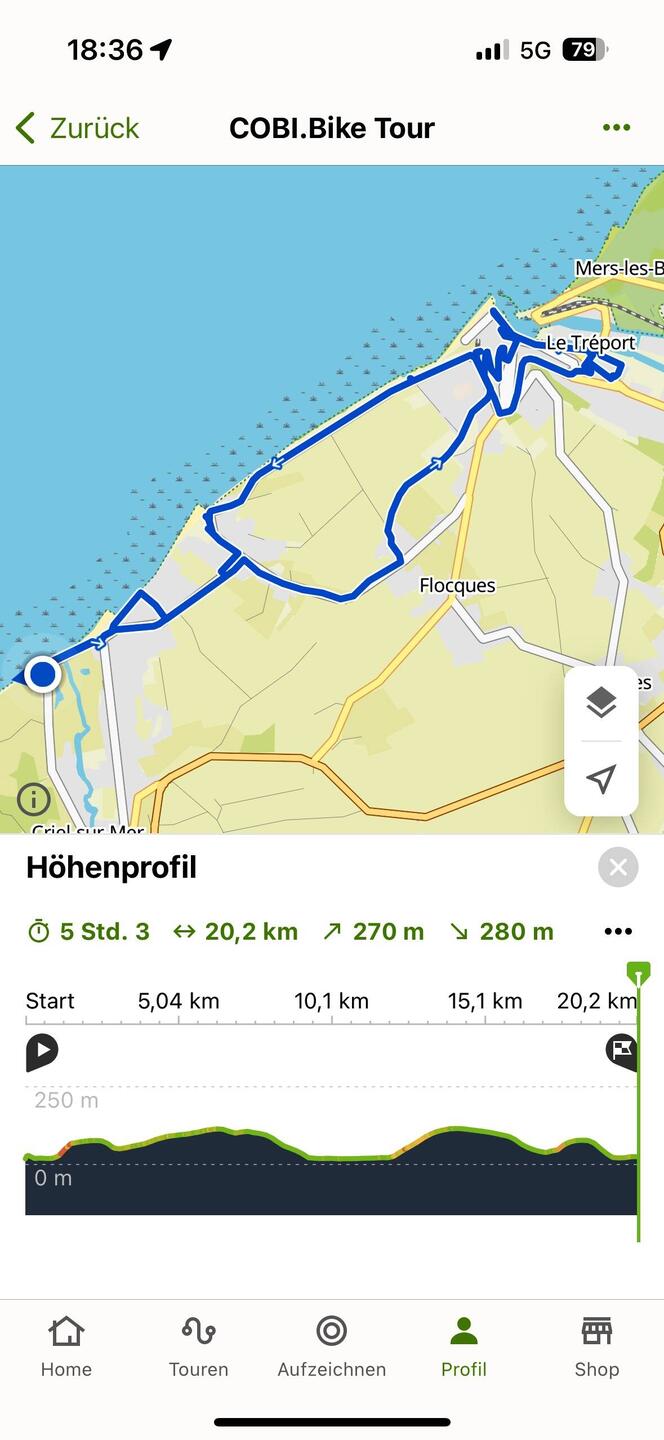Switch to the Home tab
Image resolution: width=664 pixels, height=1440 pixels.
[66, 1346]
